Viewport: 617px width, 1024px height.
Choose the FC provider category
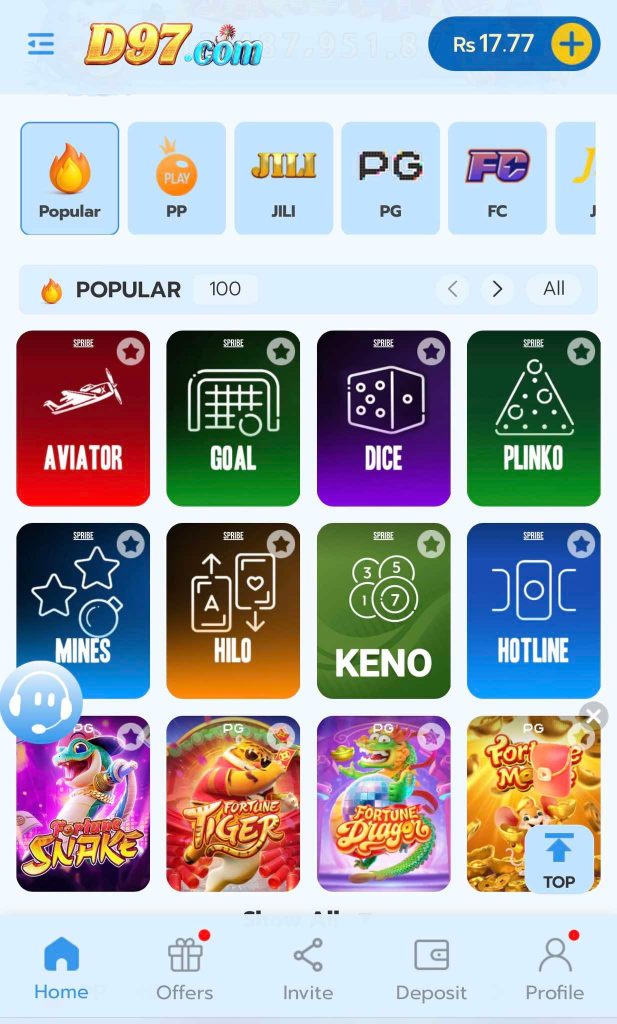click(497, 178)
